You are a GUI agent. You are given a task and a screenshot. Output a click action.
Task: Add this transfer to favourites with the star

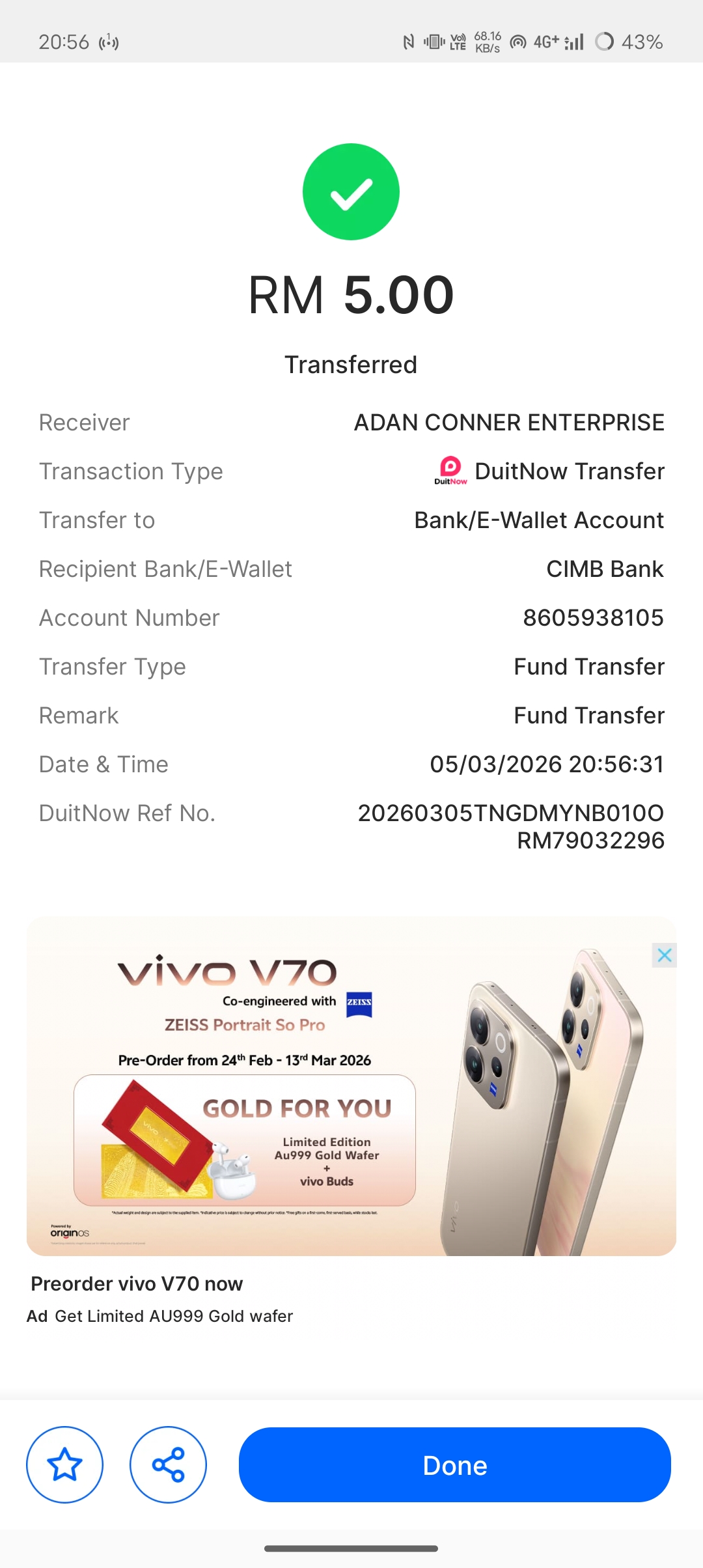64,1465
